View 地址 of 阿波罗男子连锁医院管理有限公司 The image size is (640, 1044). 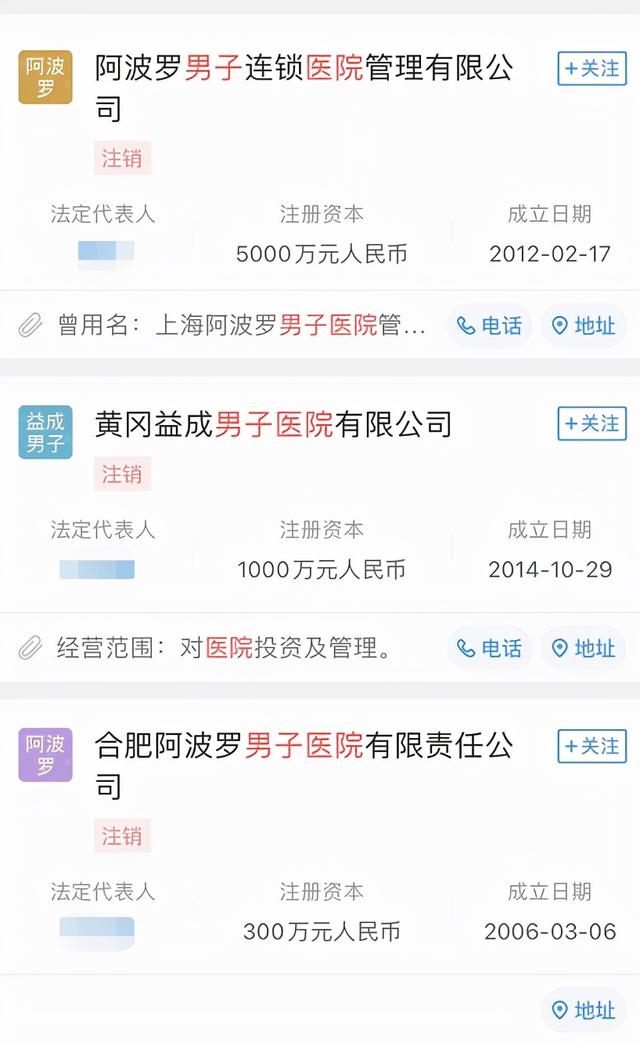[583, 326]
